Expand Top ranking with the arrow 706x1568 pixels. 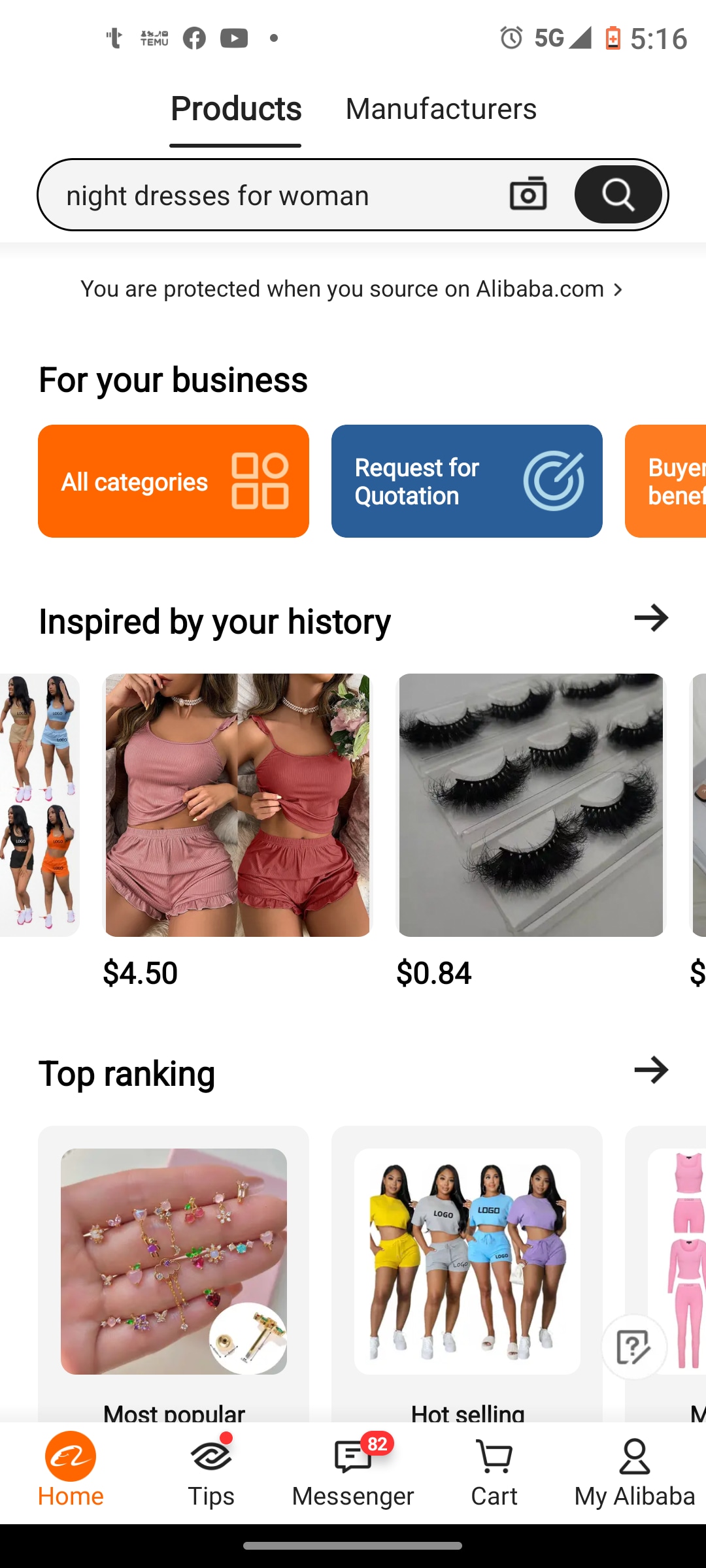pyautogui.click(x=651, y=1070)
